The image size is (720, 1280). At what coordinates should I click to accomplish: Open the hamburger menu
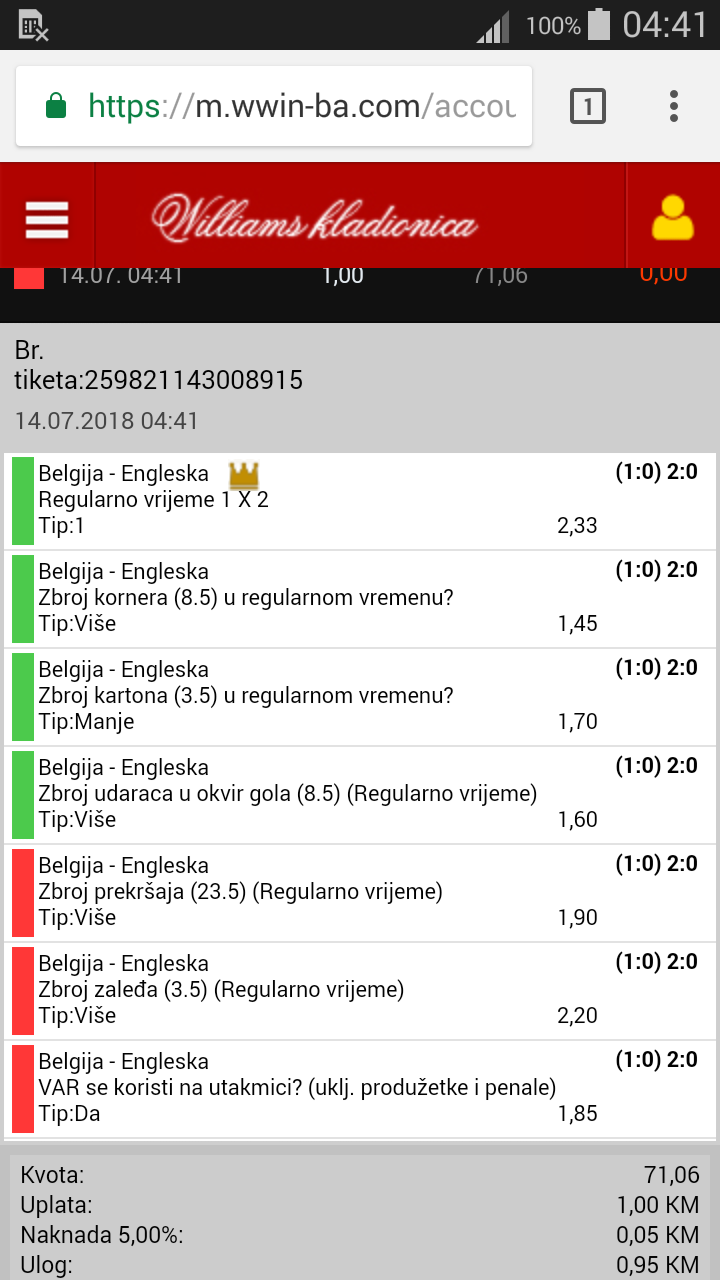47,217
